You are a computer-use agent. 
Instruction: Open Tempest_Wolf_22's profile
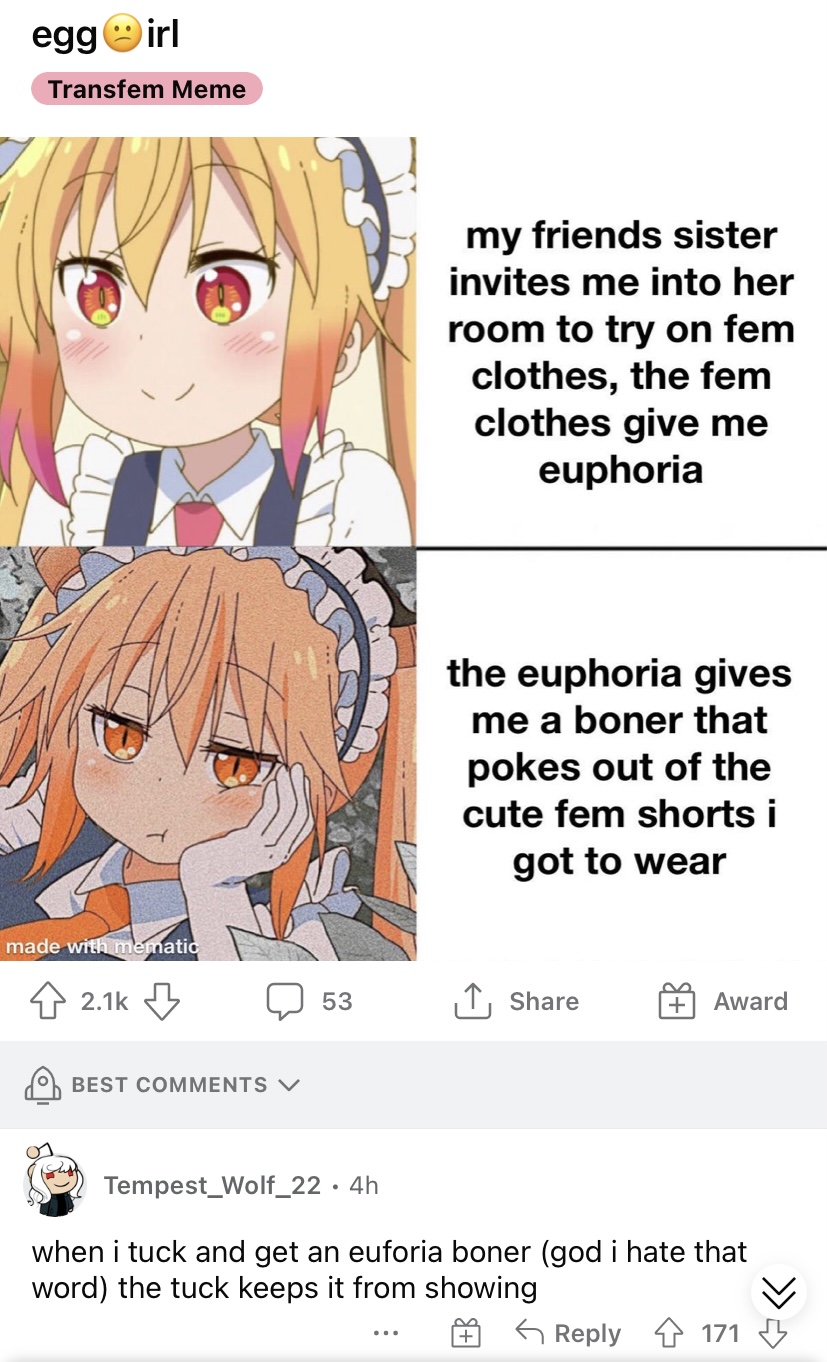click(x=212, y=1186)
